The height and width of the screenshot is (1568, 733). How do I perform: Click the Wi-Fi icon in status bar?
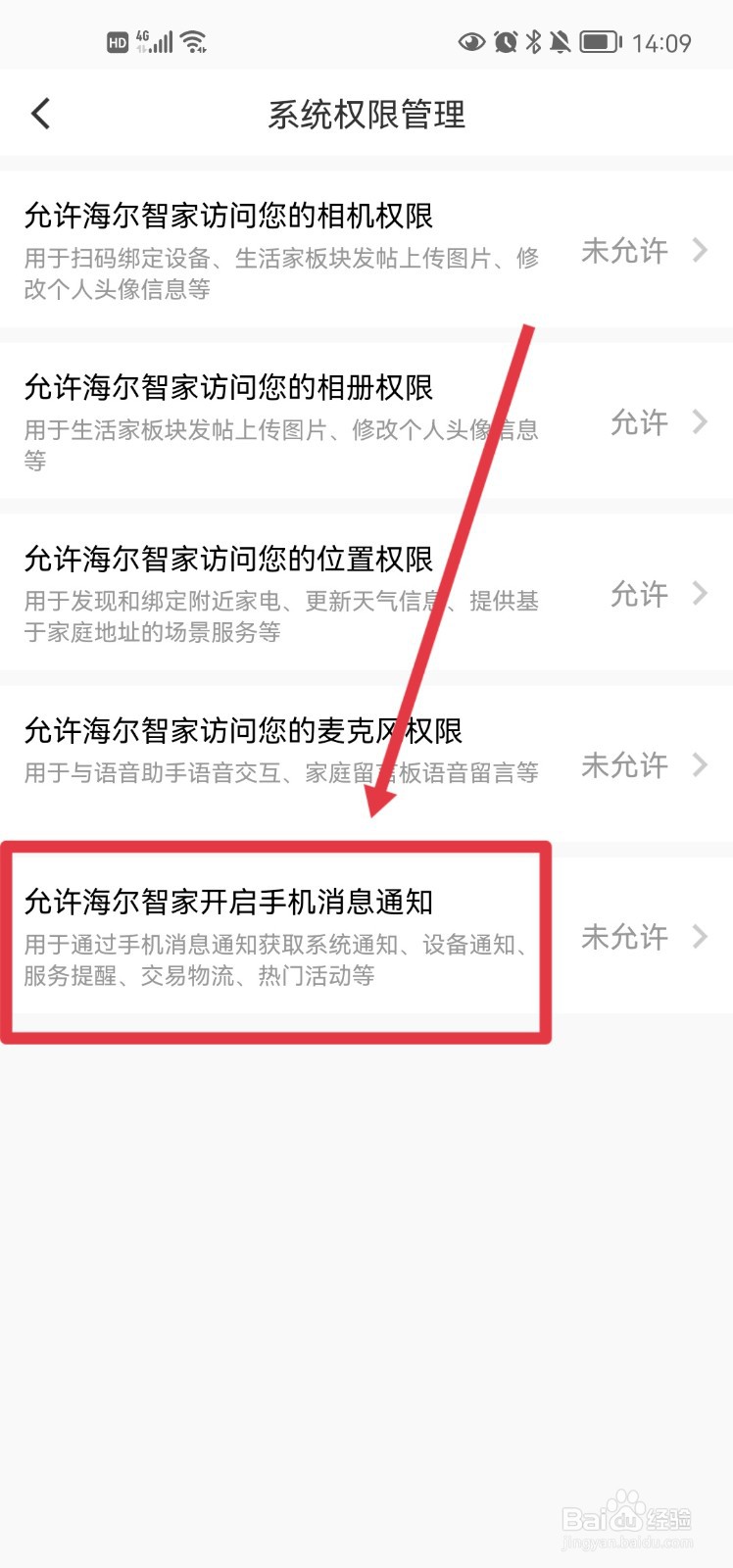coord(193,39)
